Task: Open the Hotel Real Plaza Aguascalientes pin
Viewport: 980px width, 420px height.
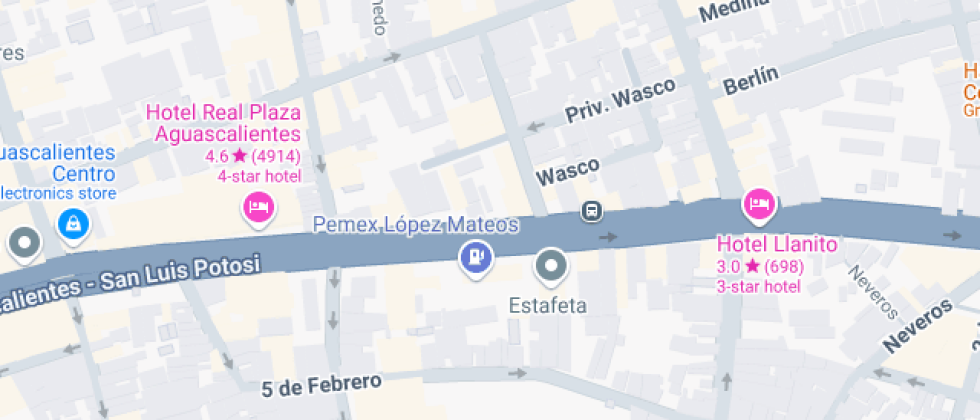Action: [x=259, y=208]
